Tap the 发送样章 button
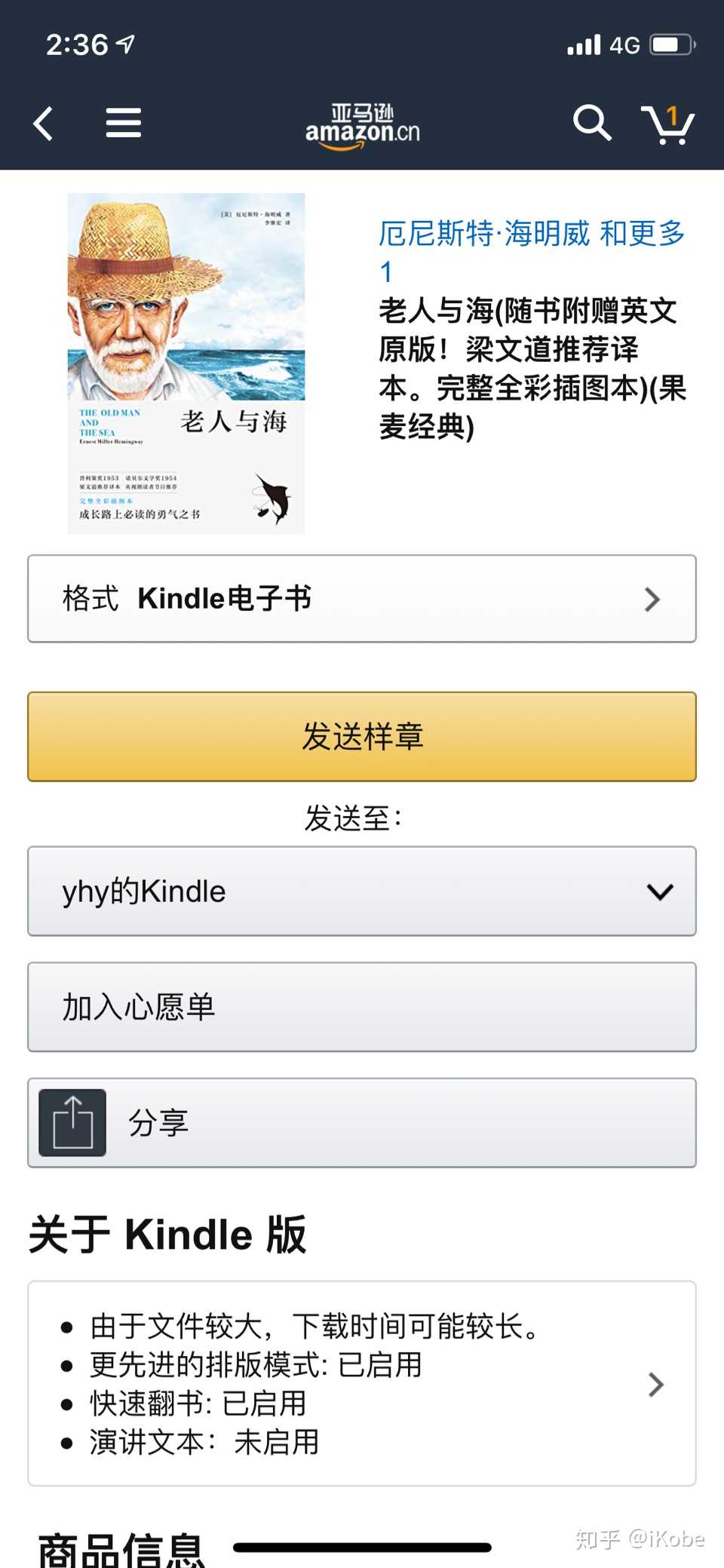 (362, 736)
